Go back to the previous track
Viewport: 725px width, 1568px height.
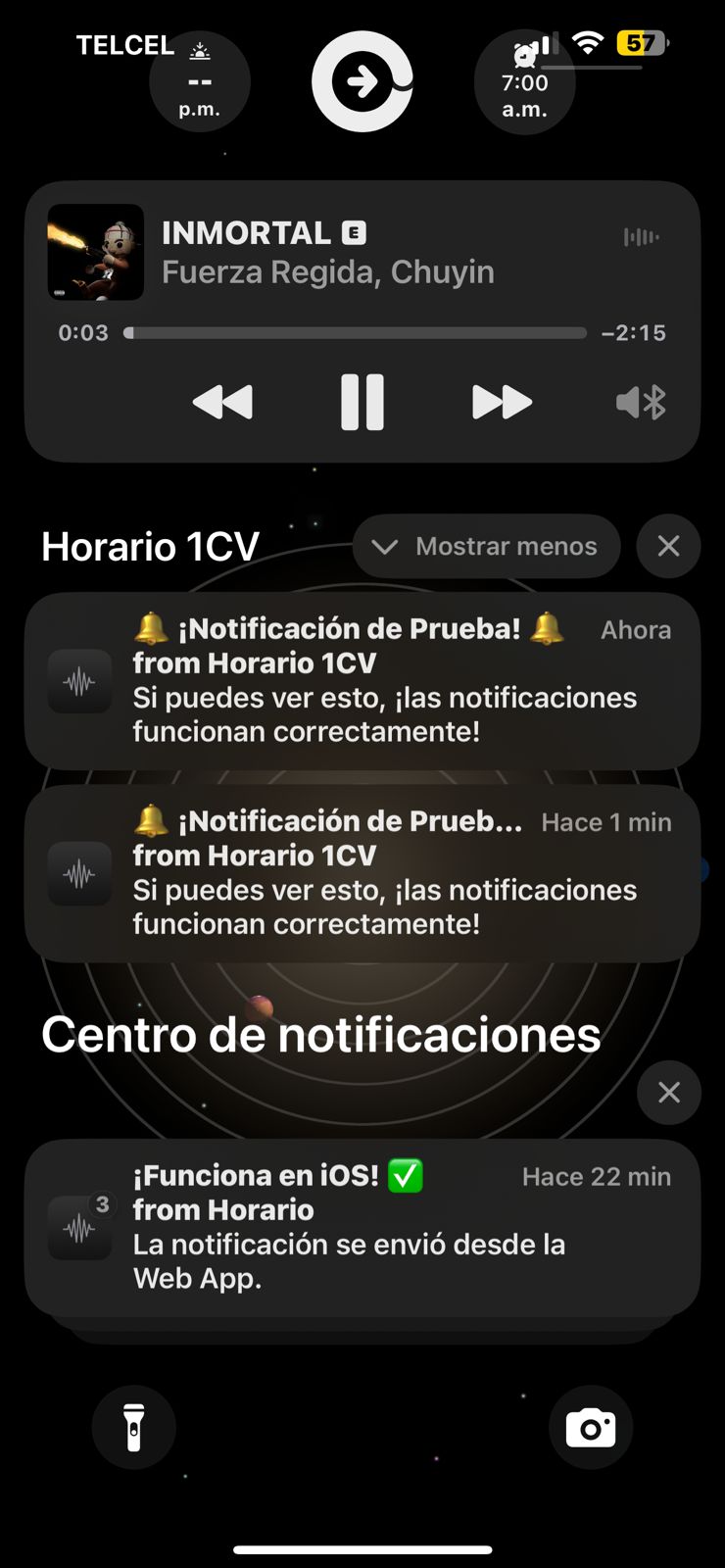(222, 402)
